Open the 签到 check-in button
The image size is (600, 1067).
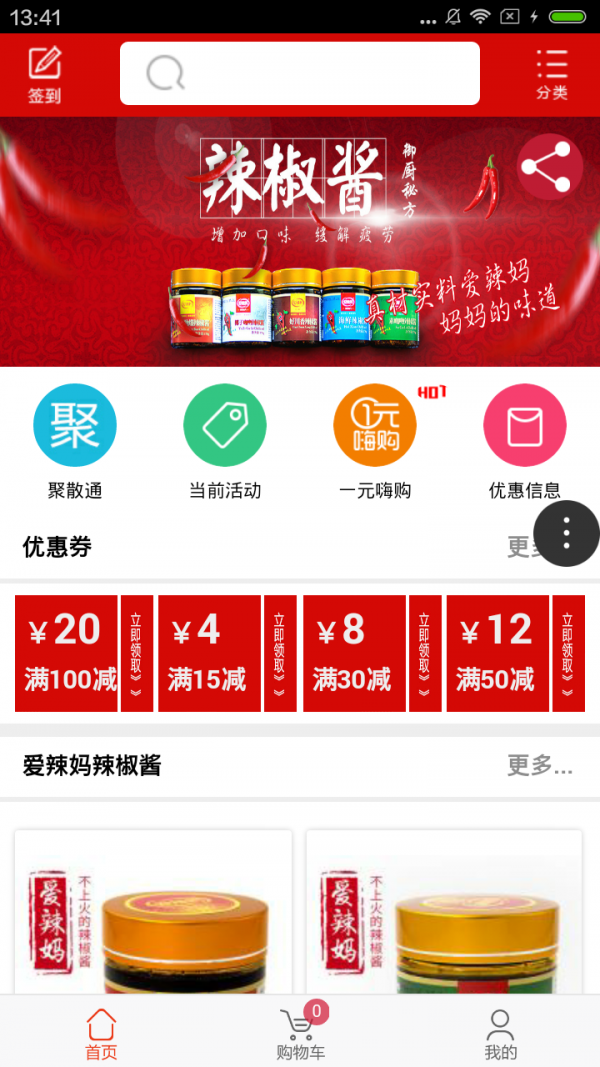[44, 75]
